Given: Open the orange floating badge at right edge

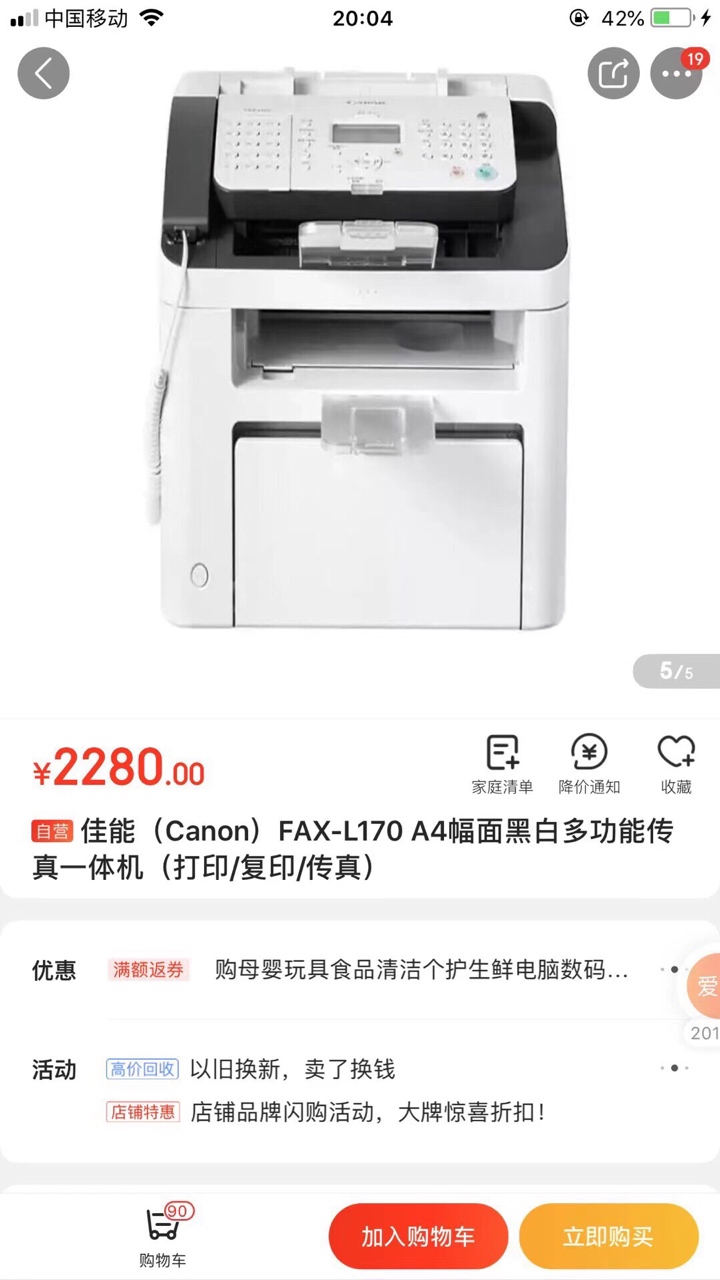Looking at the screenshot, I should pos(705,987).
